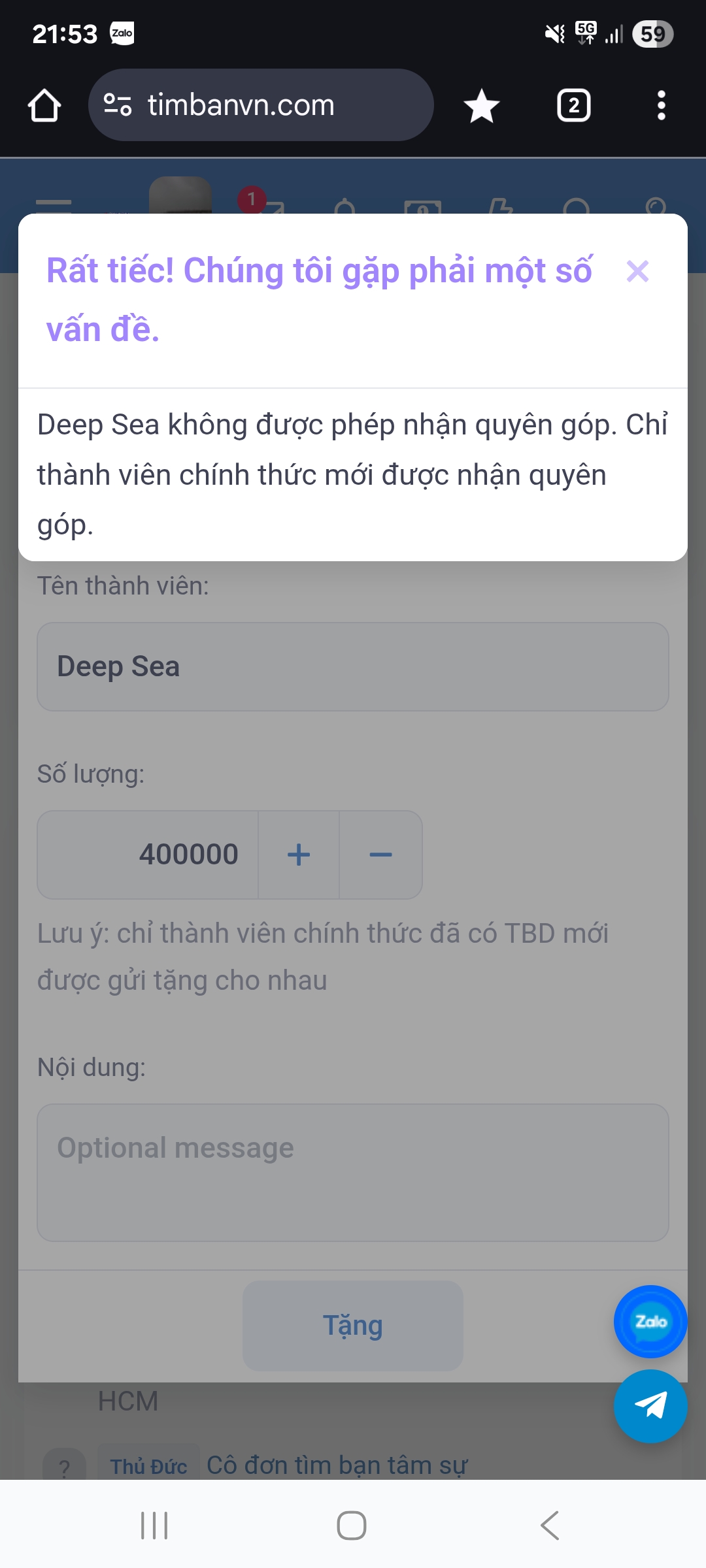
Task: Increase the amount with the plus button
Action: click(299, 855)
